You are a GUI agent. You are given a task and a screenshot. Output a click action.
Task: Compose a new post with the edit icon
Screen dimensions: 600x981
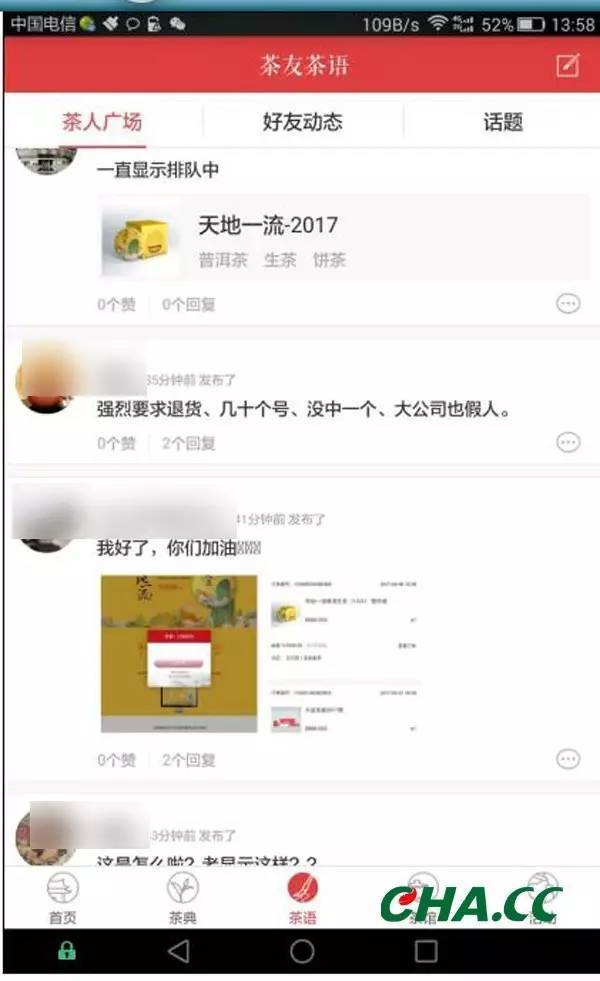click(x=567, y=66)
